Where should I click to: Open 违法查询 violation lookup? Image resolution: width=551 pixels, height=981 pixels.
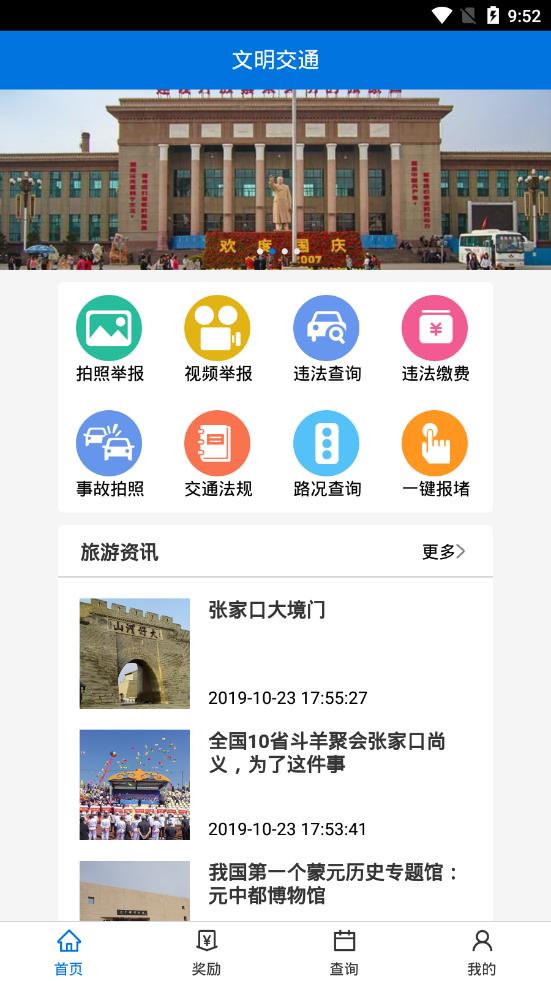point(326,338)
